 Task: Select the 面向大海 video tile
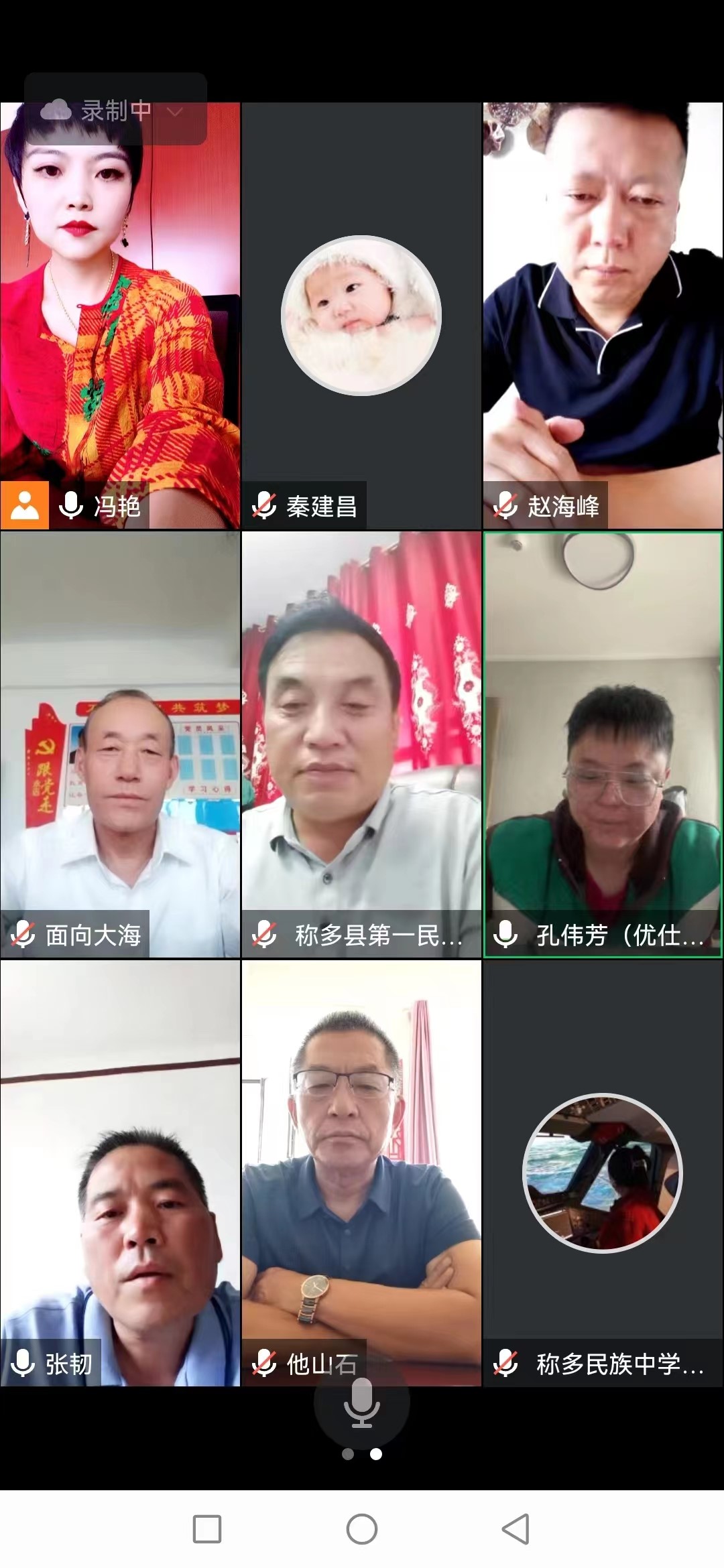tap(121, 744)
